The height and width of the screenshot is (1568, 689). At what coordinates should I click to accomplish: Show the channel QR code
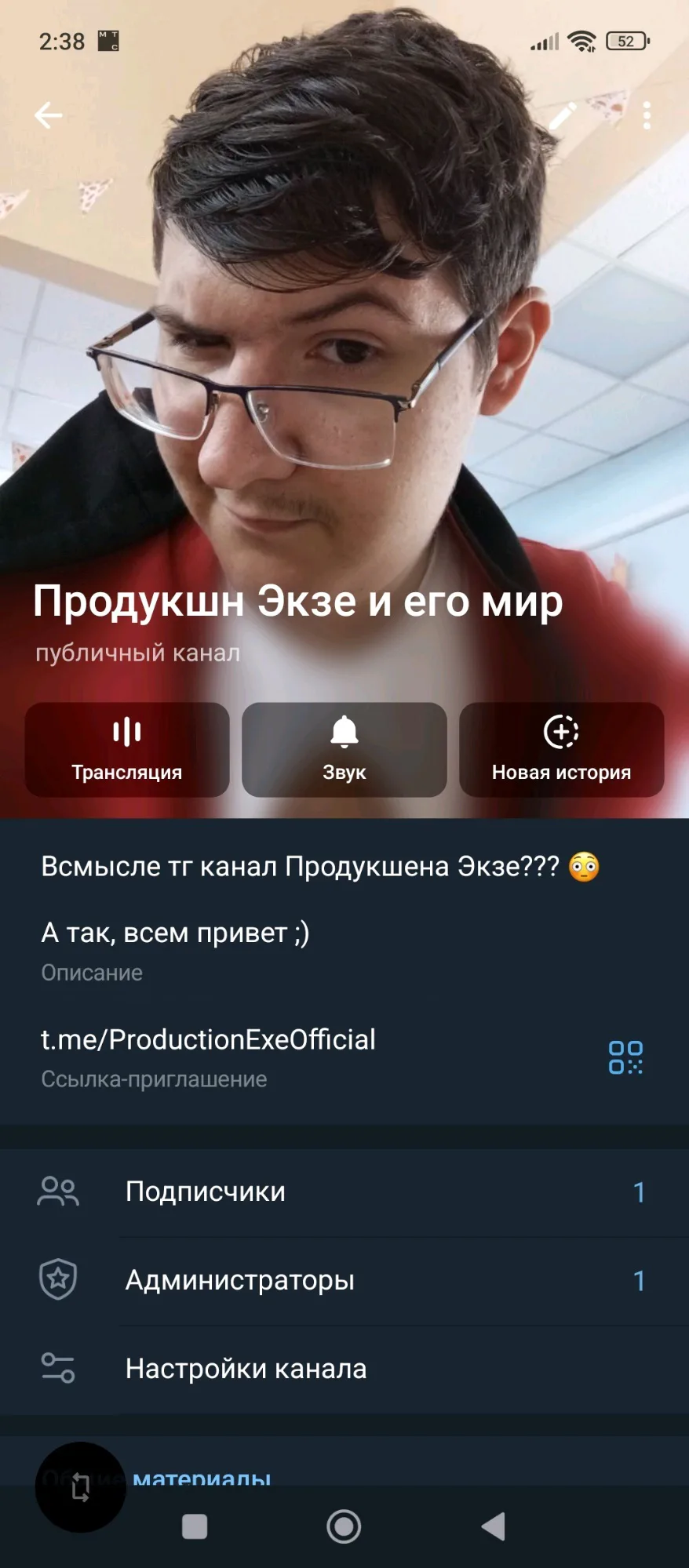click(625, 1057)
